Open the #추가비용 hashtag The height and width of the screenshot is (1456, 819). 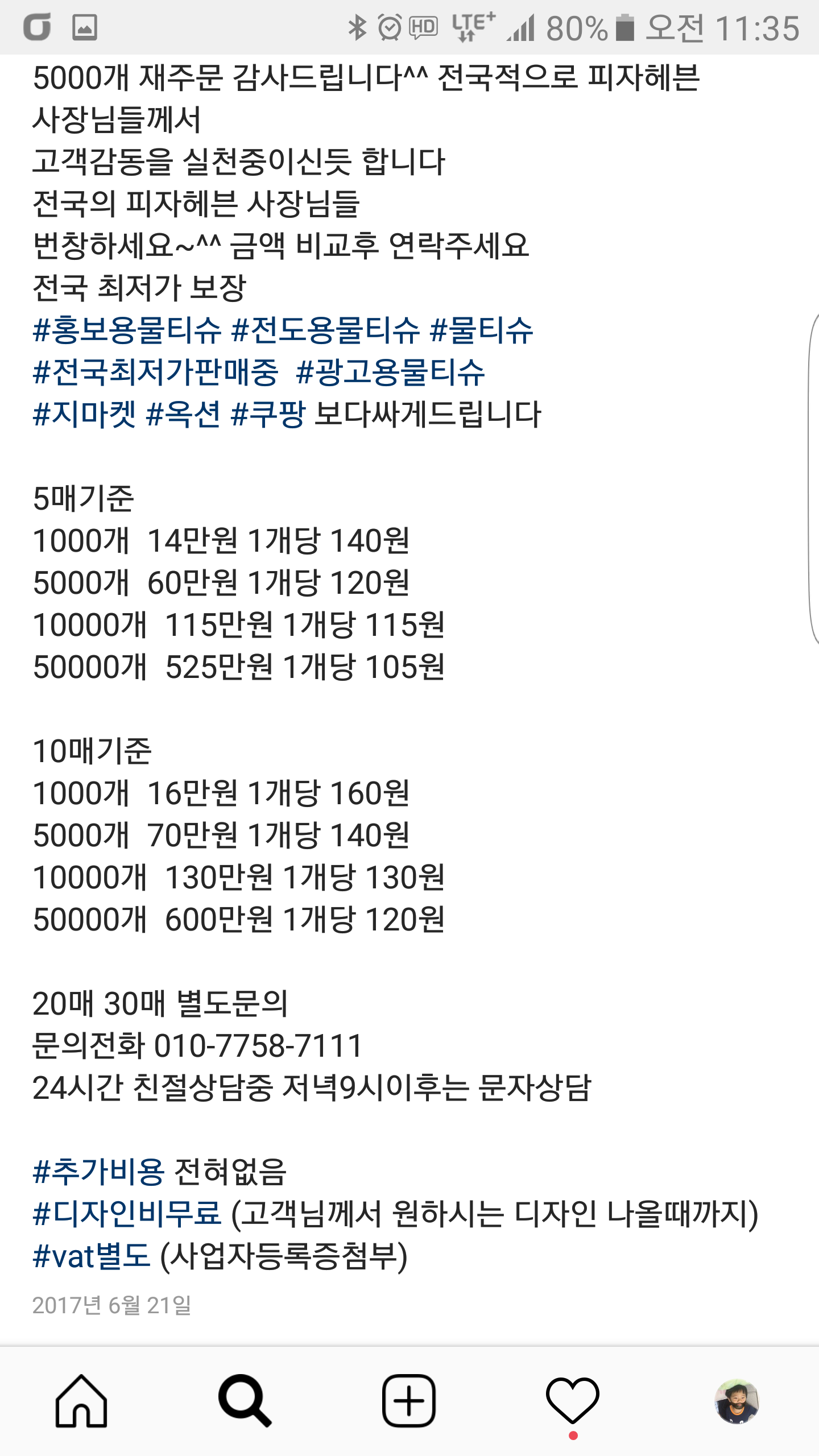click(x=98, y=1172)
